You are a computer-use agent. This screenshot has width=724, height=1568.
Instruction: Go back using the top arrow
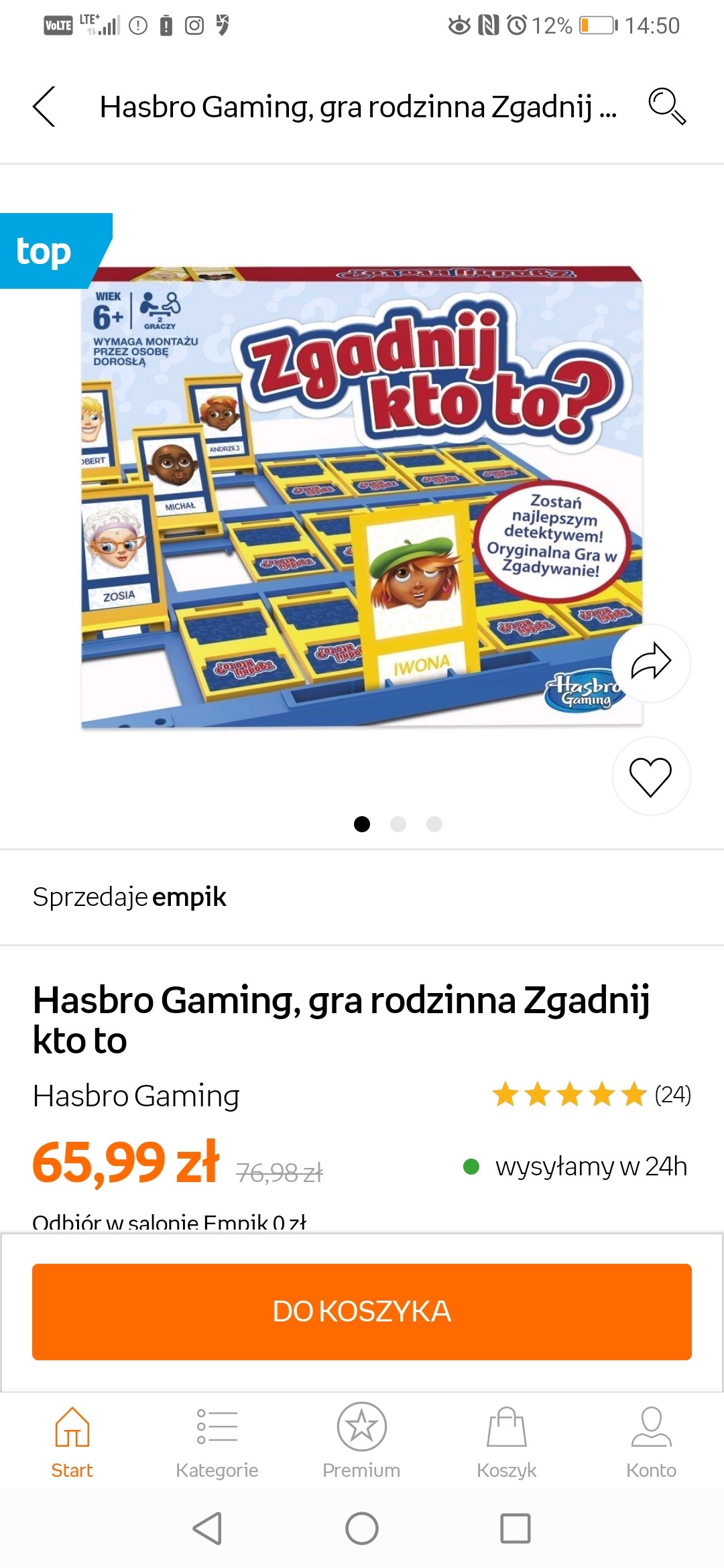coord(44,107)
